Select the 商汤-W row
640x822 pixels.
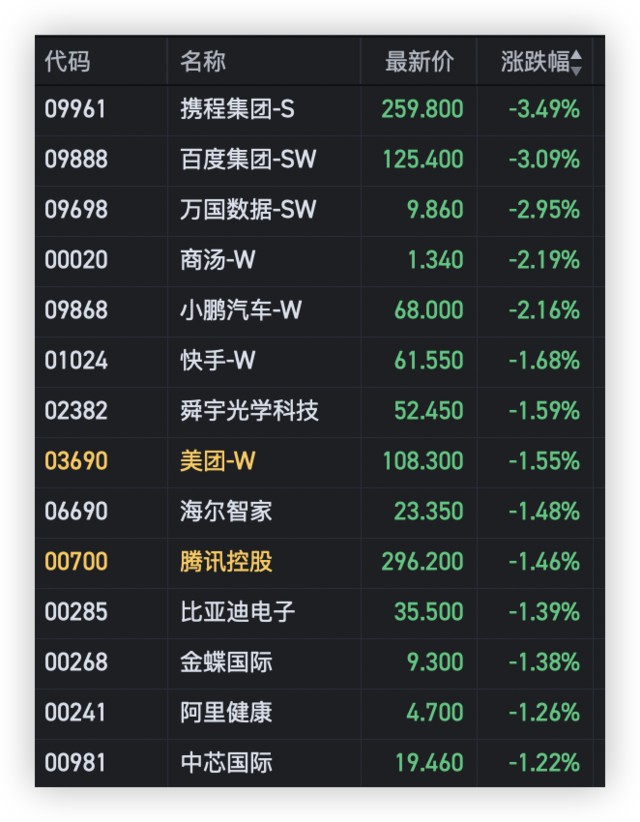[218, 260]
